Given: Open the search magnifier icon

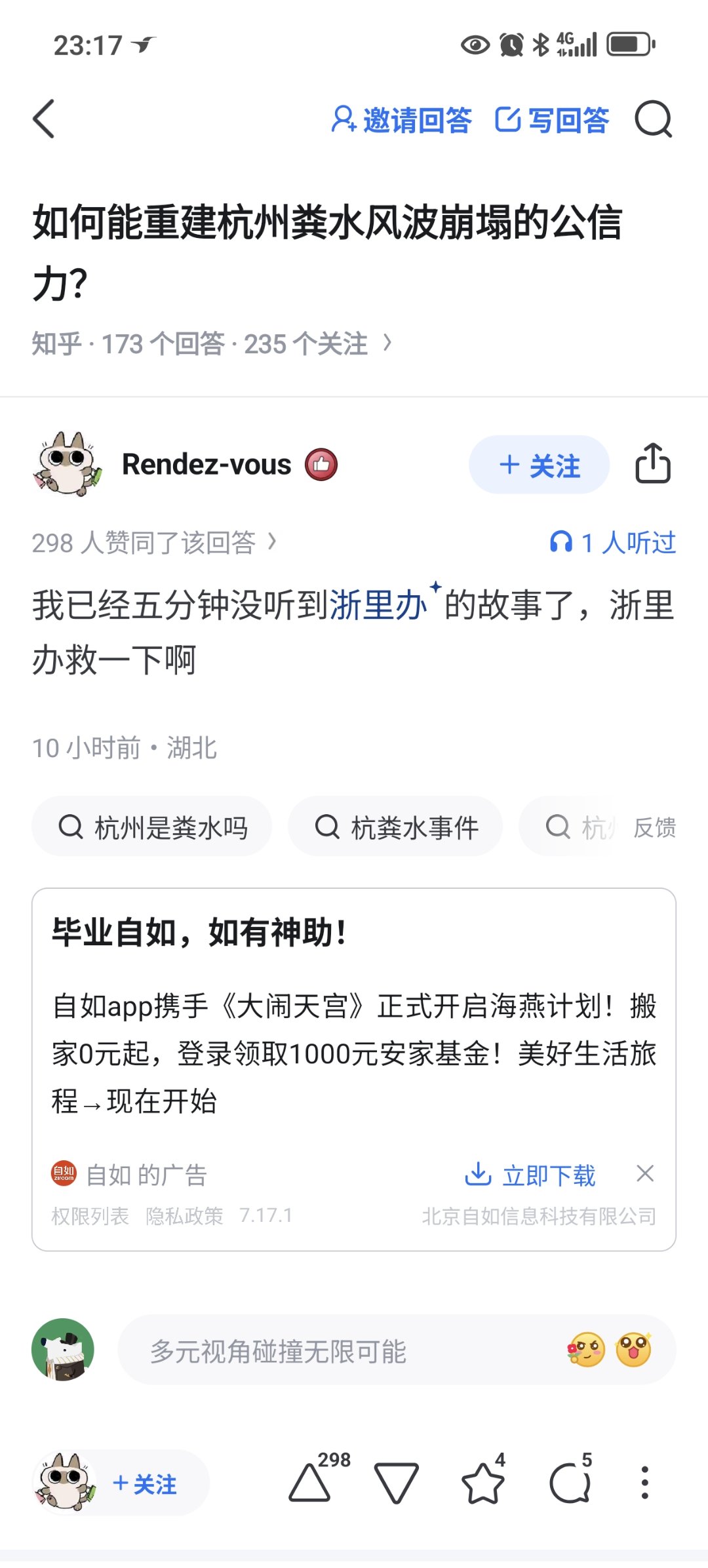Looking at the screenshot, I should [653, 119].
